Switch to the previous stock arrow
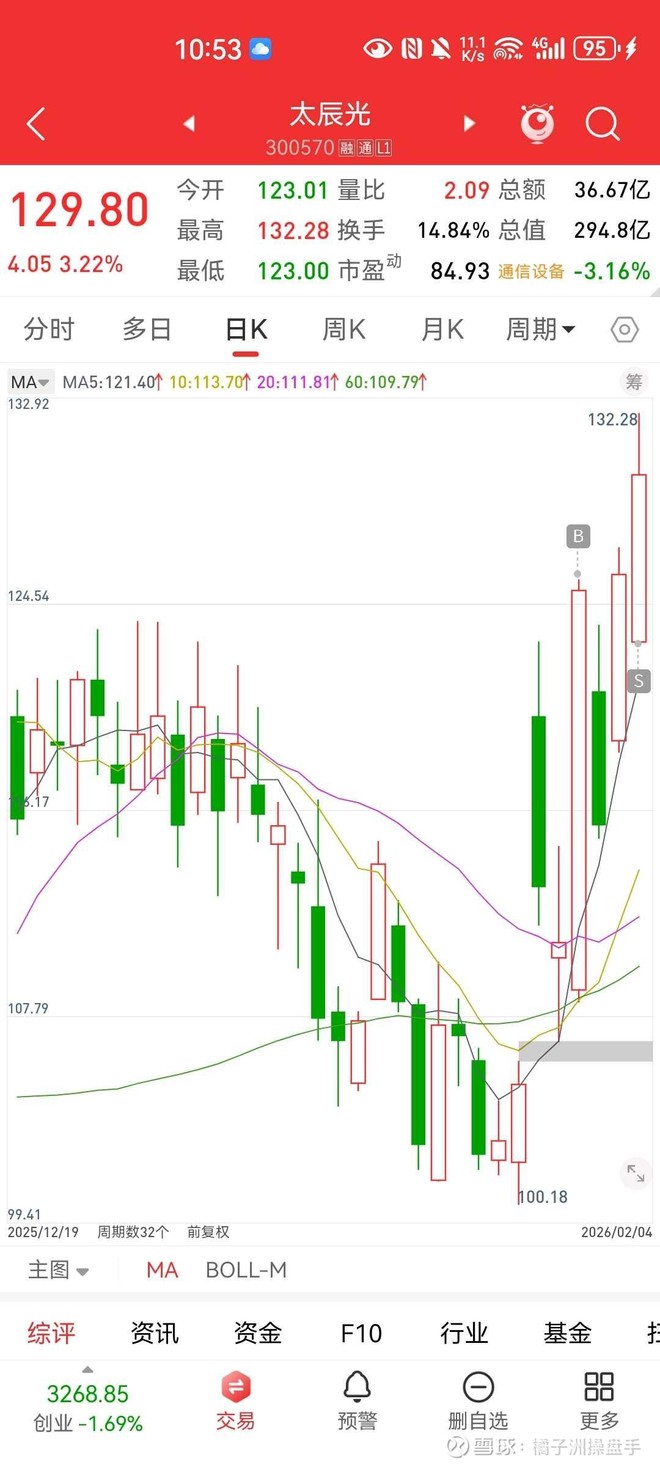 (x=189, y=124)
